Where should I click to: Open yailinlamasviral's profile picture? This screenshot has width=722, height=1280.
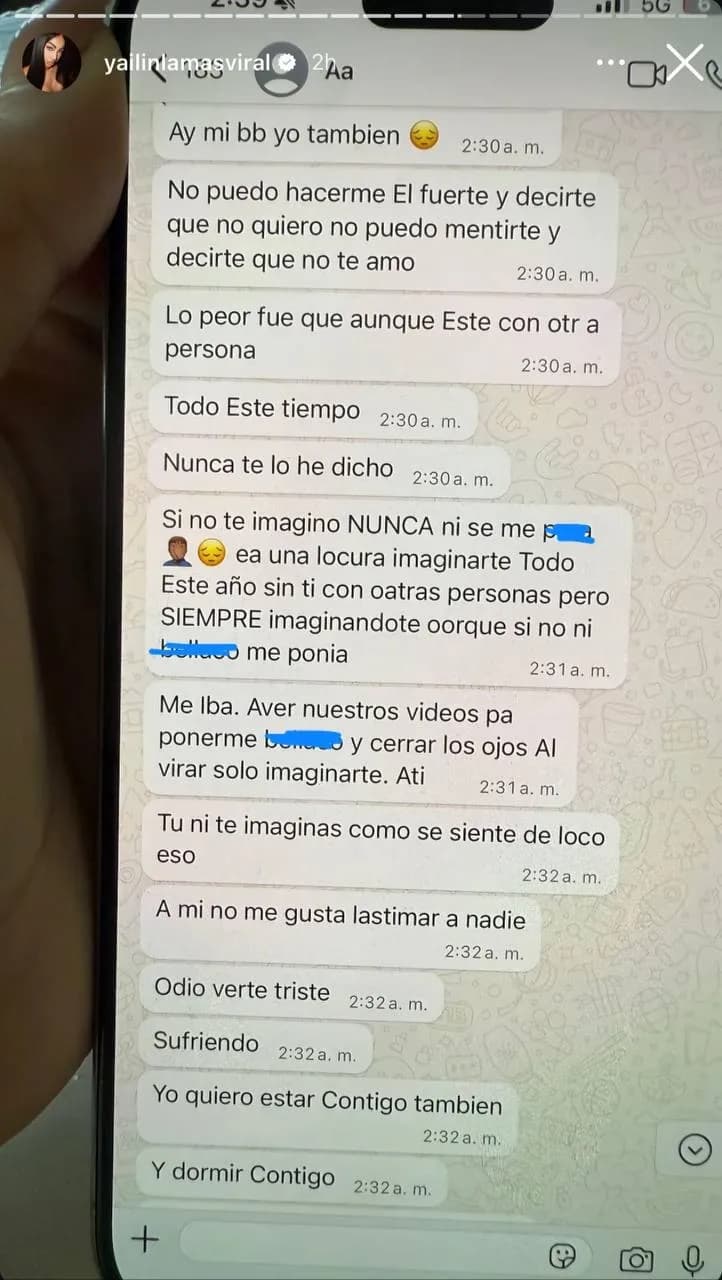click(x=51, y=63)
